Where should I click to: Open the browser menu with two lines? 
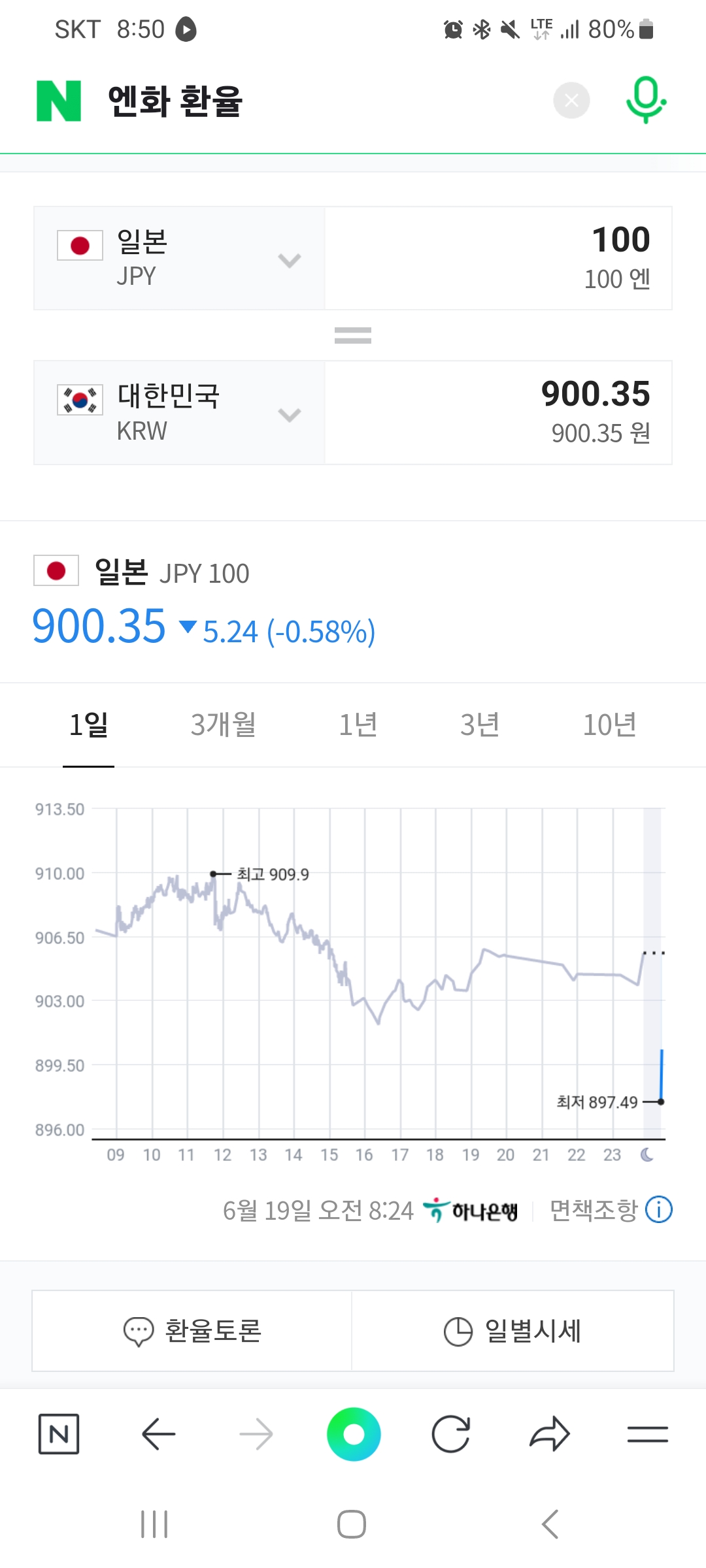(x=647, y=1434)
